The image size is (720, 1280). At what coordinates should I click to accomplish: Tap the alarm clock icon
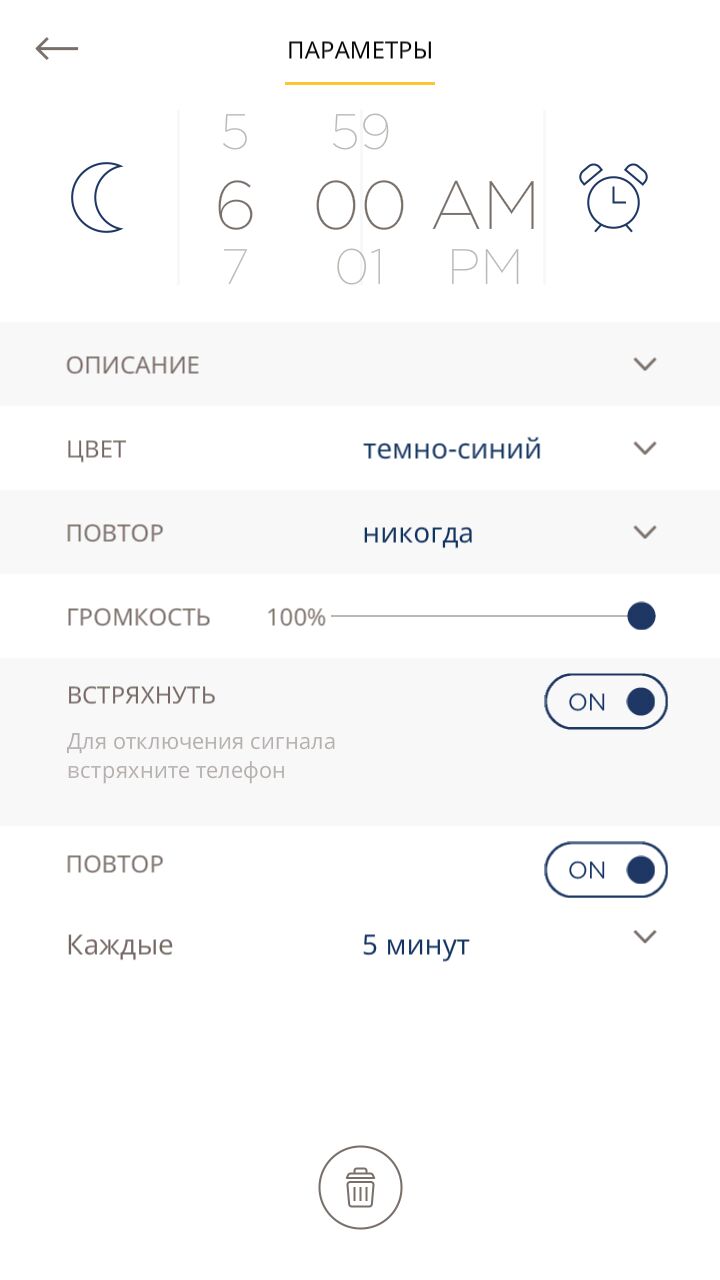click(x=614, y=199)
